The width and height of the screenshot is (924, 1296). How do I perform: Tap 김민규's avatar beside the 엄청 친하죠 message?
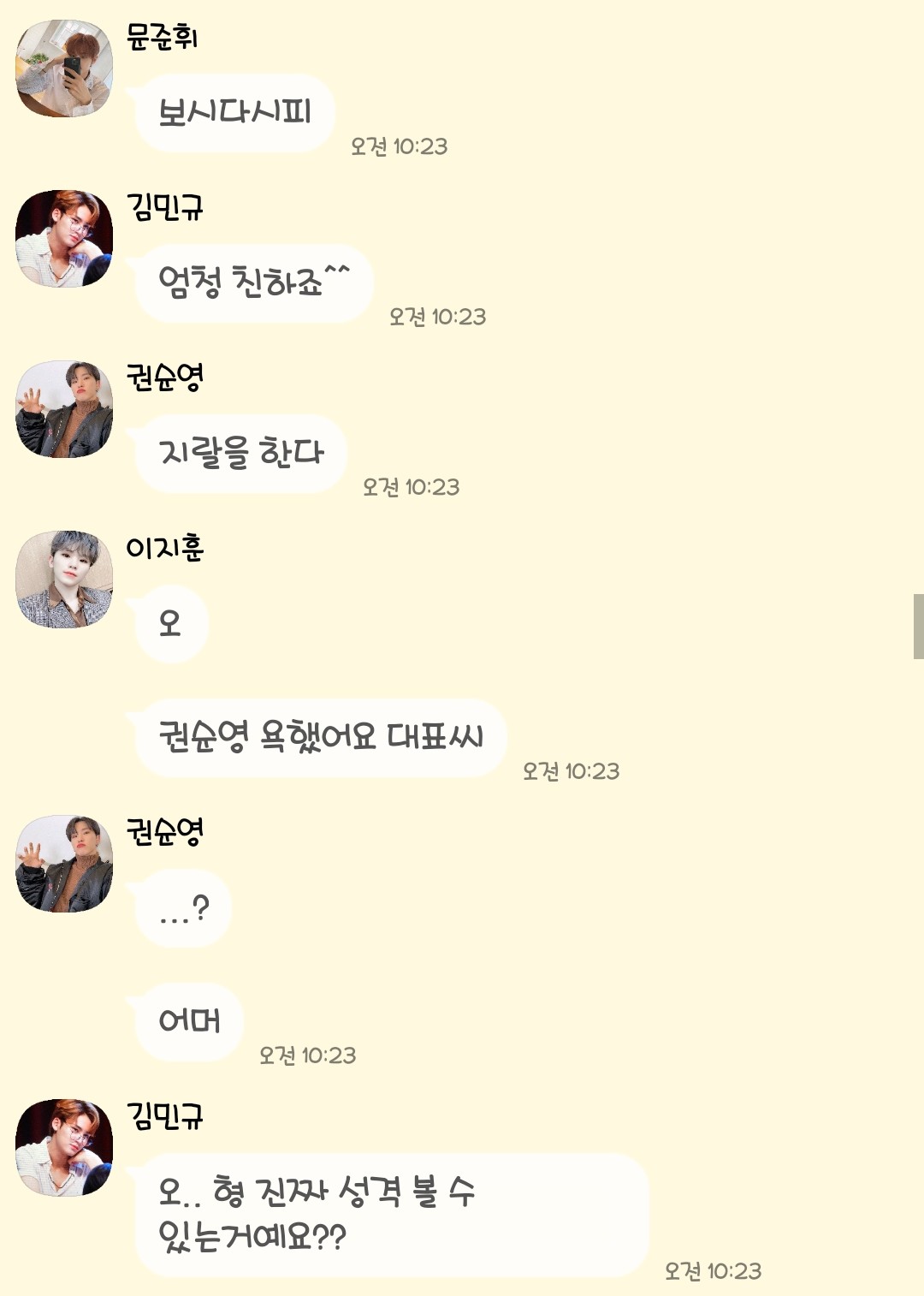64,239
